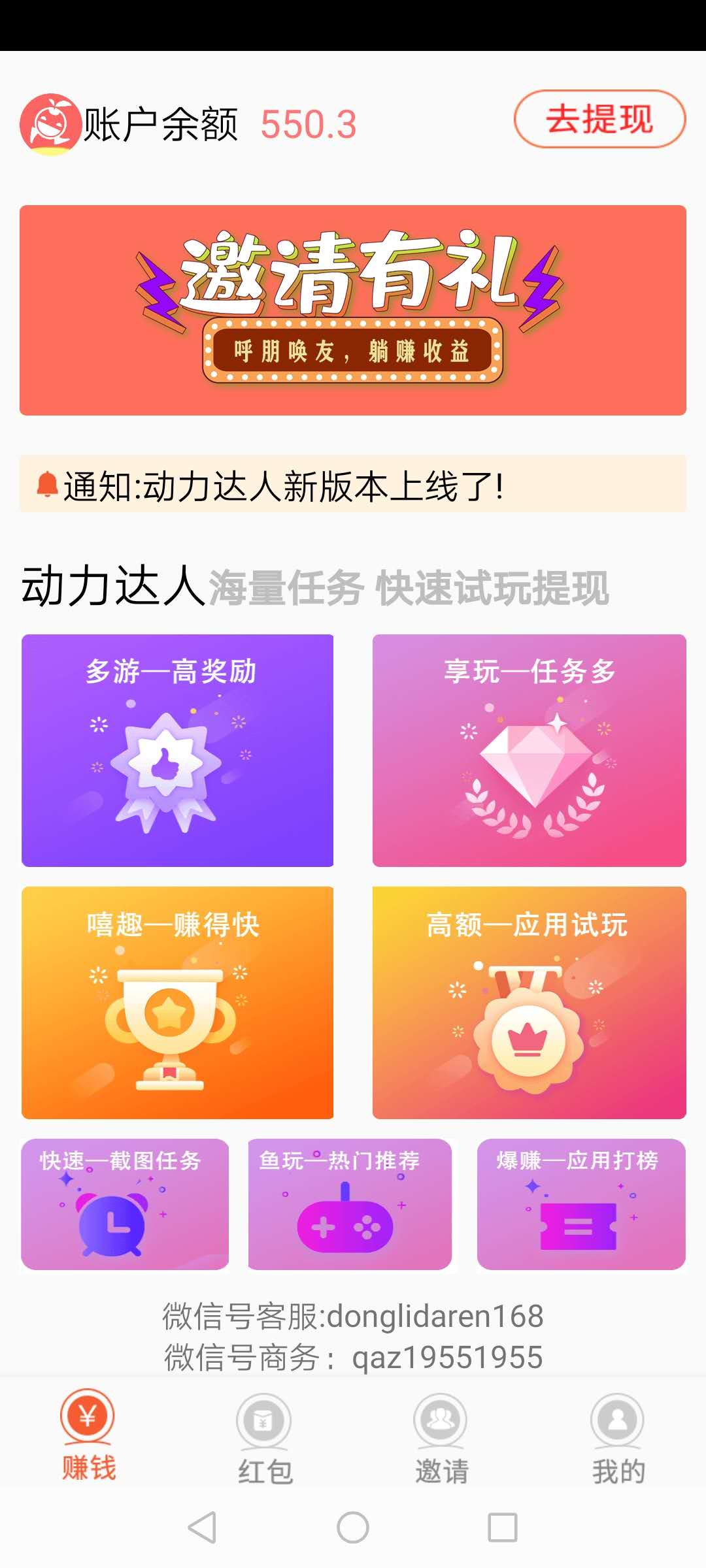Tap the system home button
Screen dimensions: 706x1568
[353, 1527]
